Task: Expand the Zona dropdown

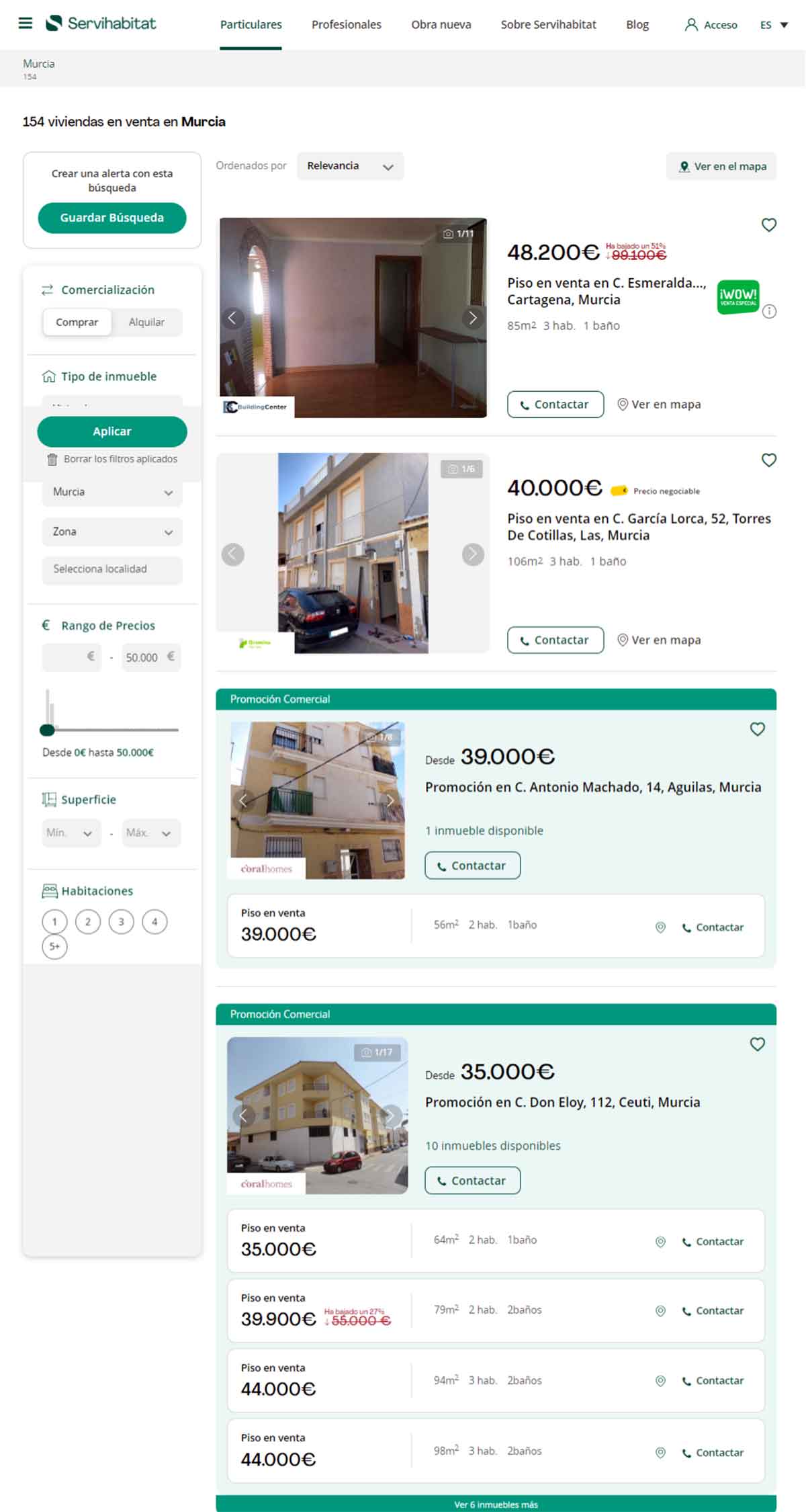Action: (112, 532)
